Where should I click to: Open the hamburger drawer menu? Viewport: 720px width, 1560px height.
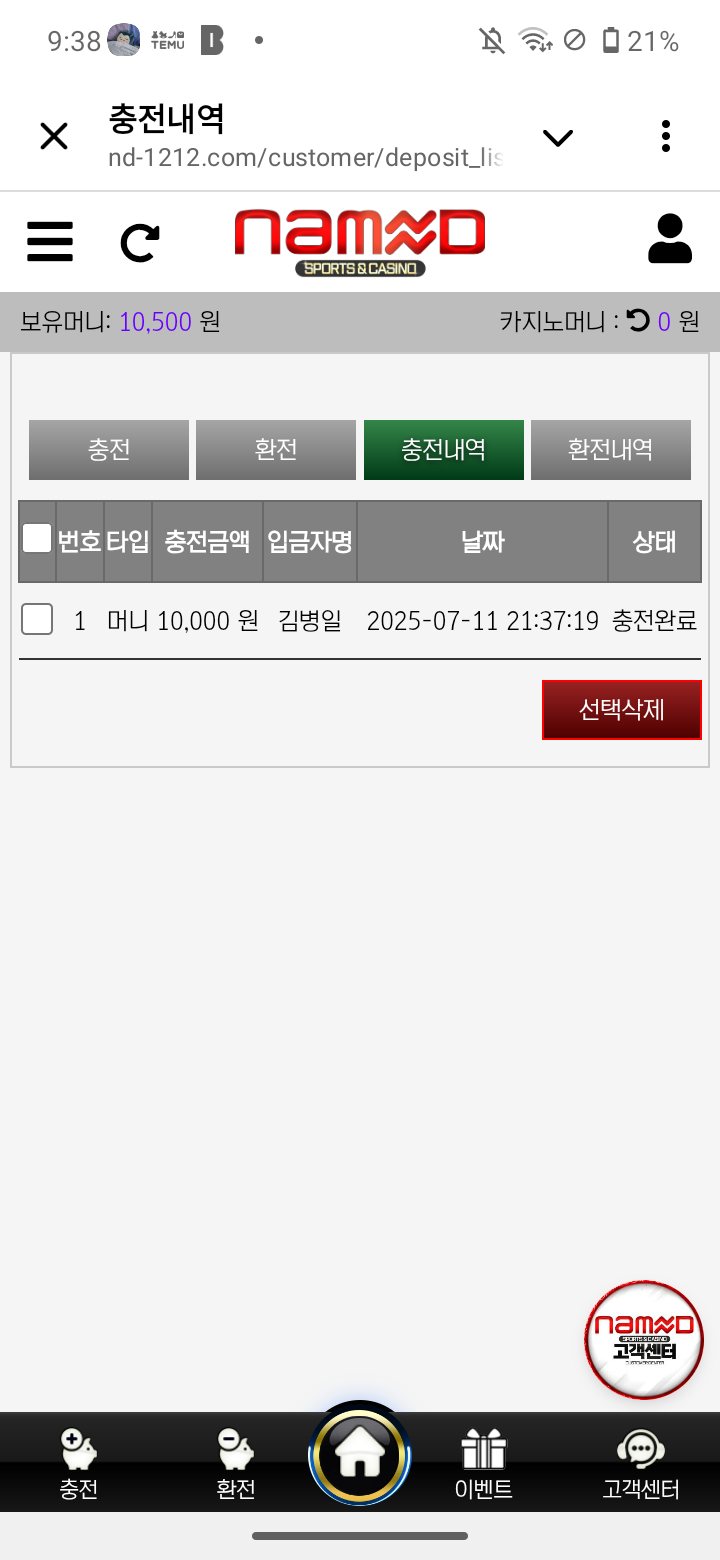50,241
